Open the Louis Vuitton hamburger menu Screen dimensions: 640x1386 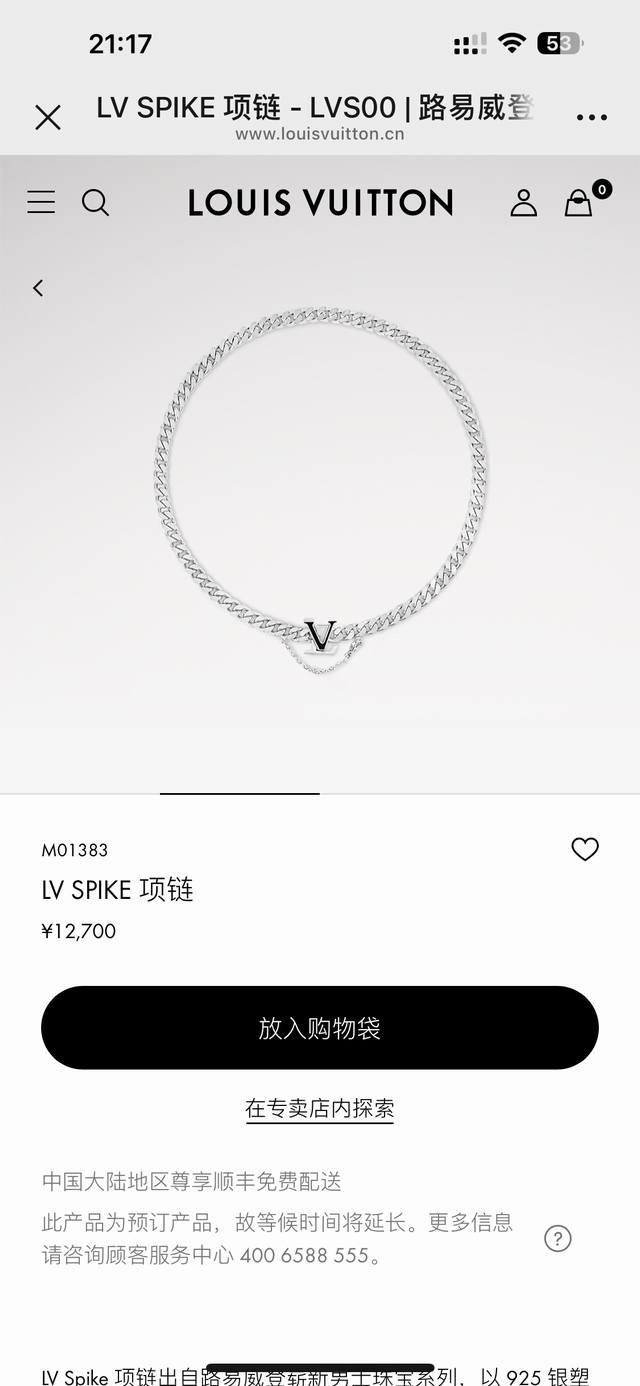(x=41, y=202)
